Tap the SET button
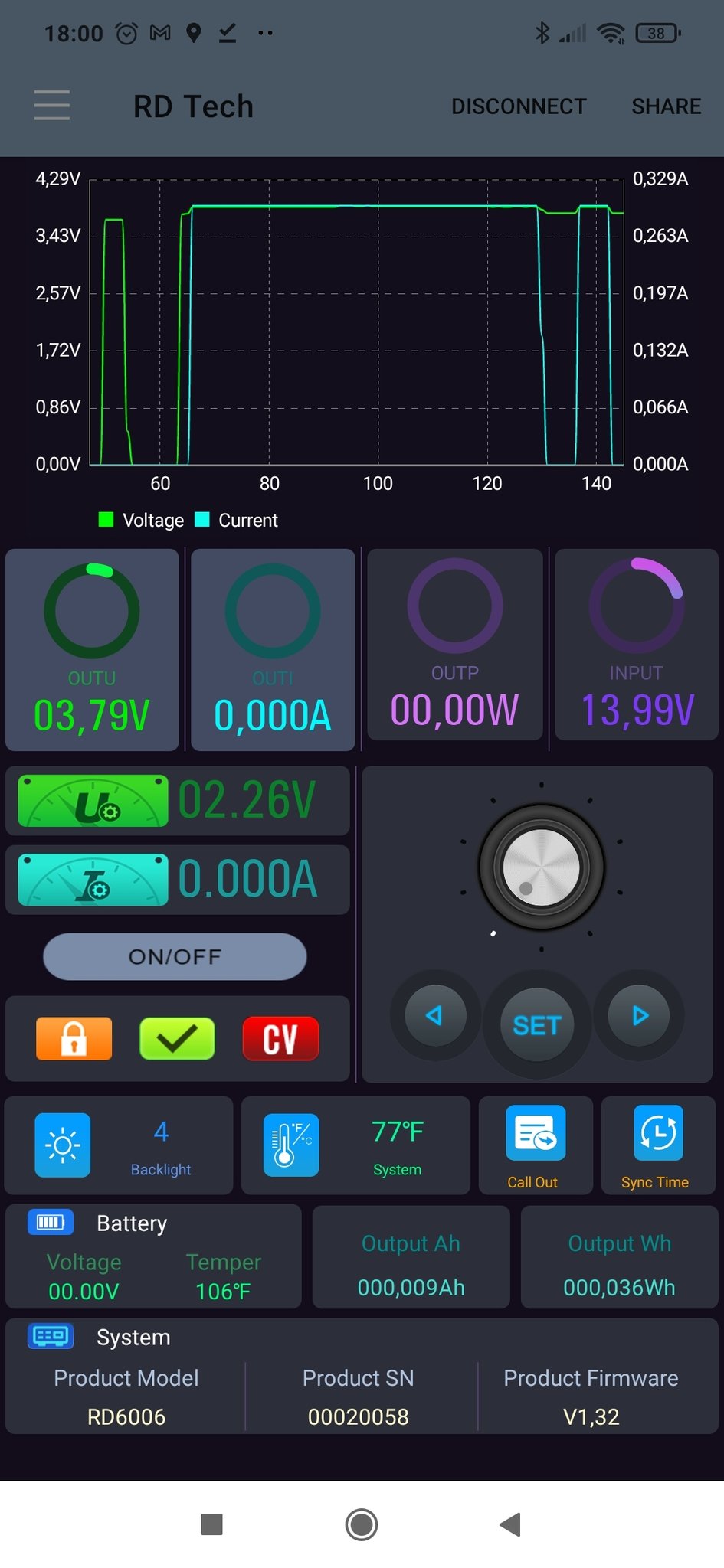Image resolution: width=724 pixels, height=1568 pixels. 537,1024
